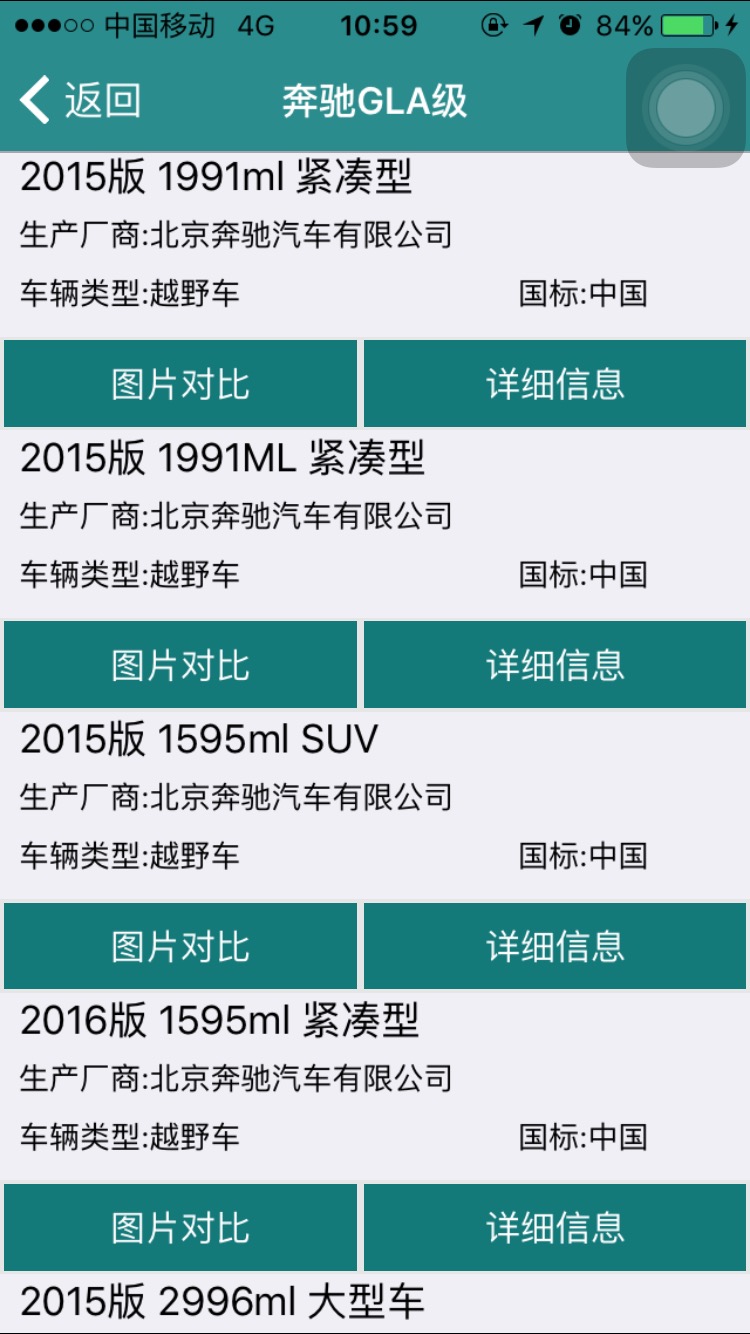Select 图片对比 for 2016版 1595ml 紧凑型
The width and height of the screenshot is (750, 1334).
tap(180, 1227)
